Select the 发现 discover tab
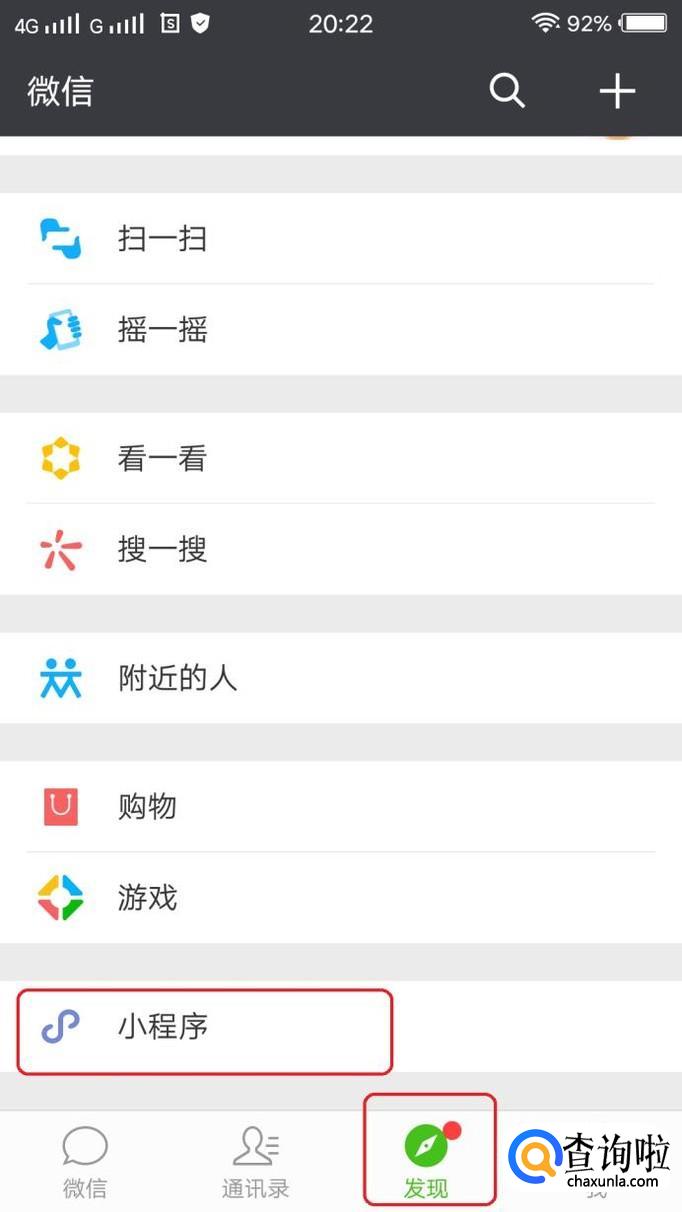 point(427,1162)
